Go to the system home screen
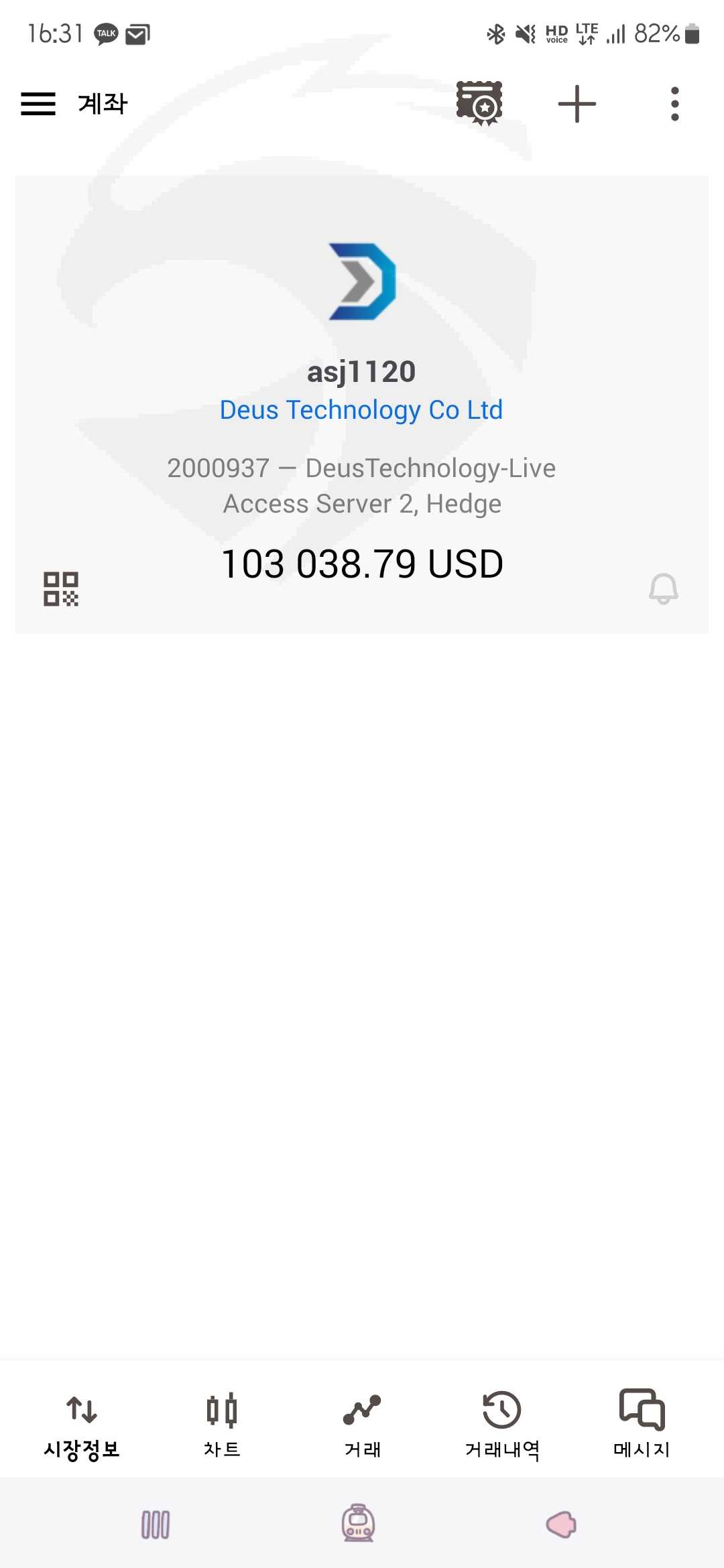 (359, 1523)
